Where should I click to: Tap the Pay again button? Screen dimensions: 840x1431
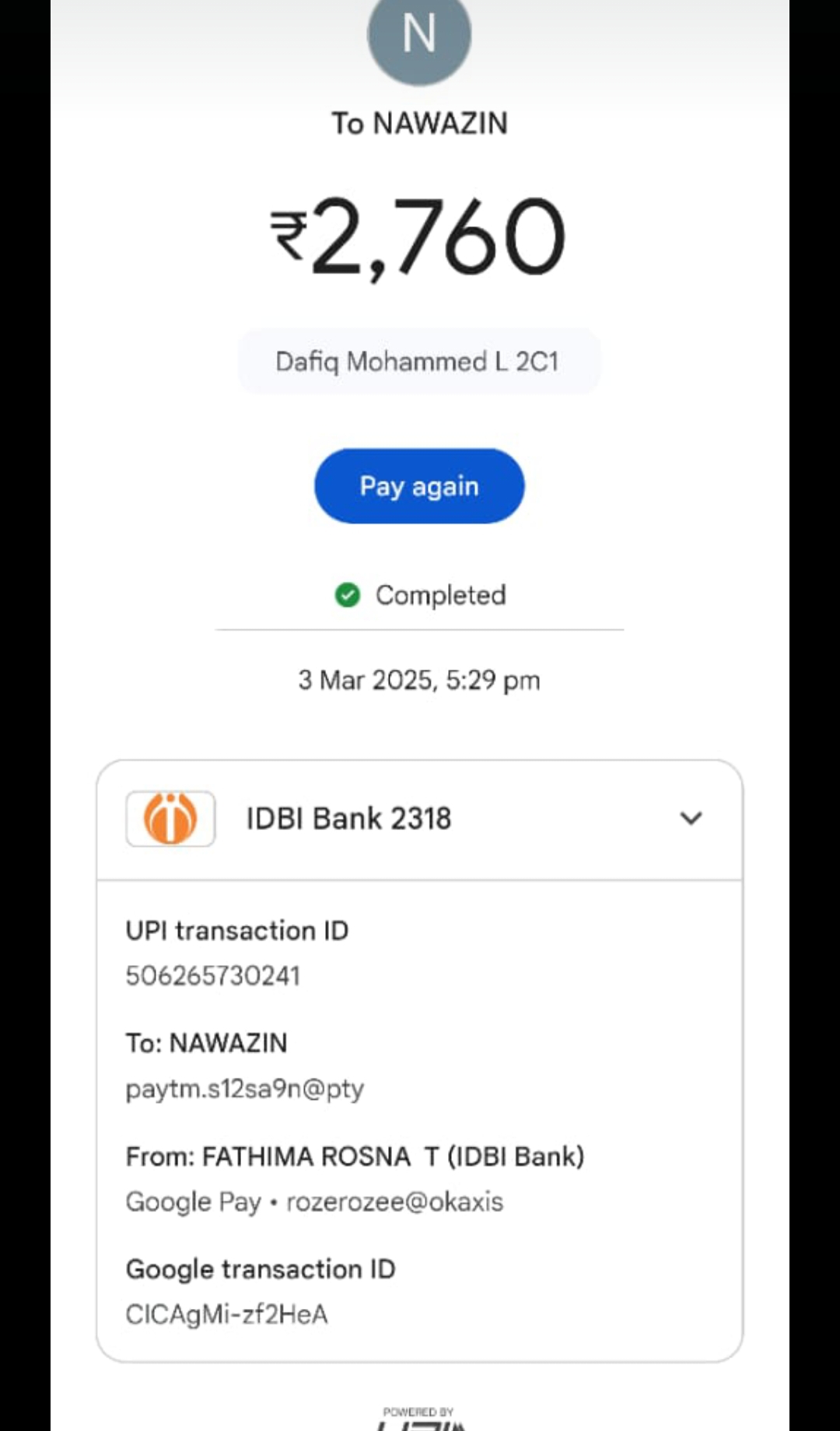click(x=419, y=486)
